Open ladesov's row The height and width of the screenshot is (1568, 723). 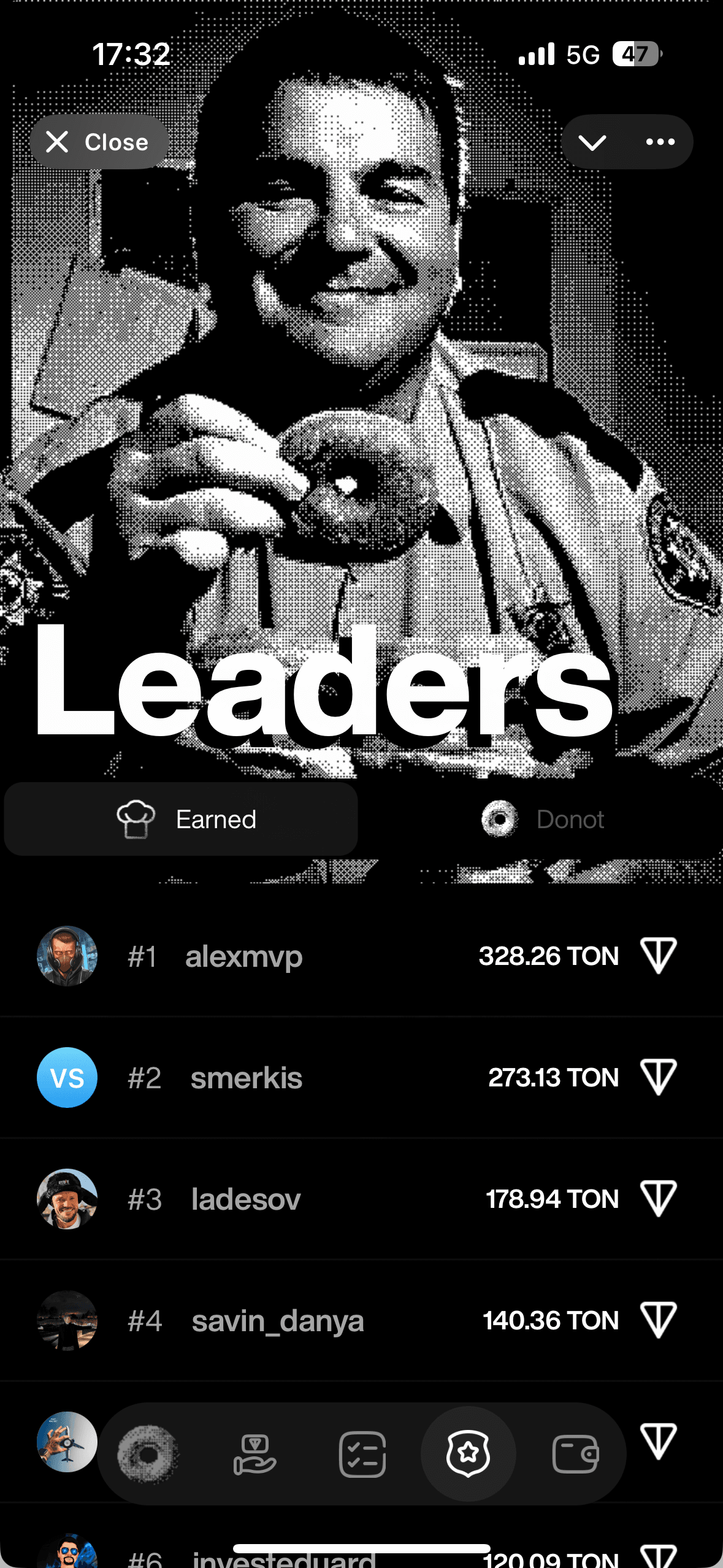tap(361, 1199)
